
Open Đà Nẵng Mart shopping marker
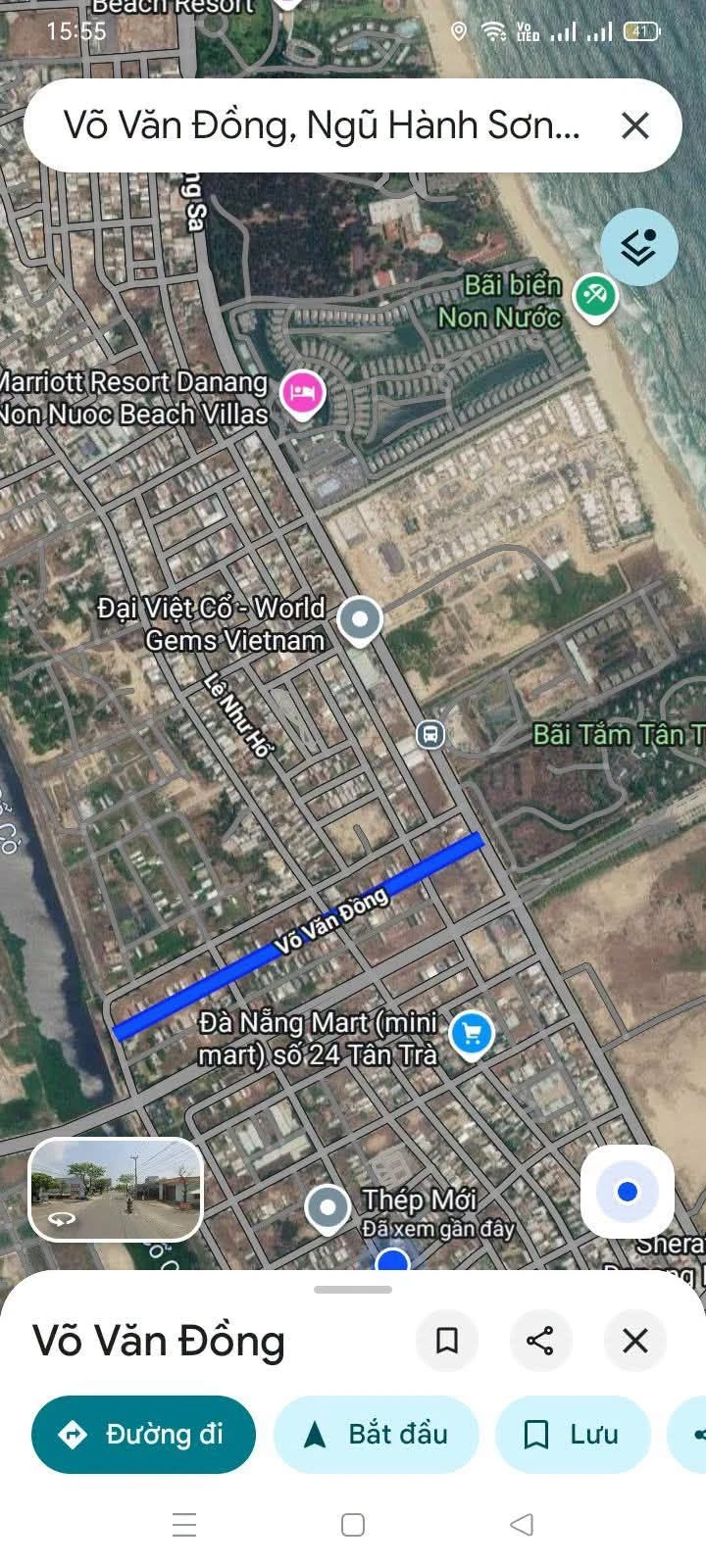[x=472, y=1035]
